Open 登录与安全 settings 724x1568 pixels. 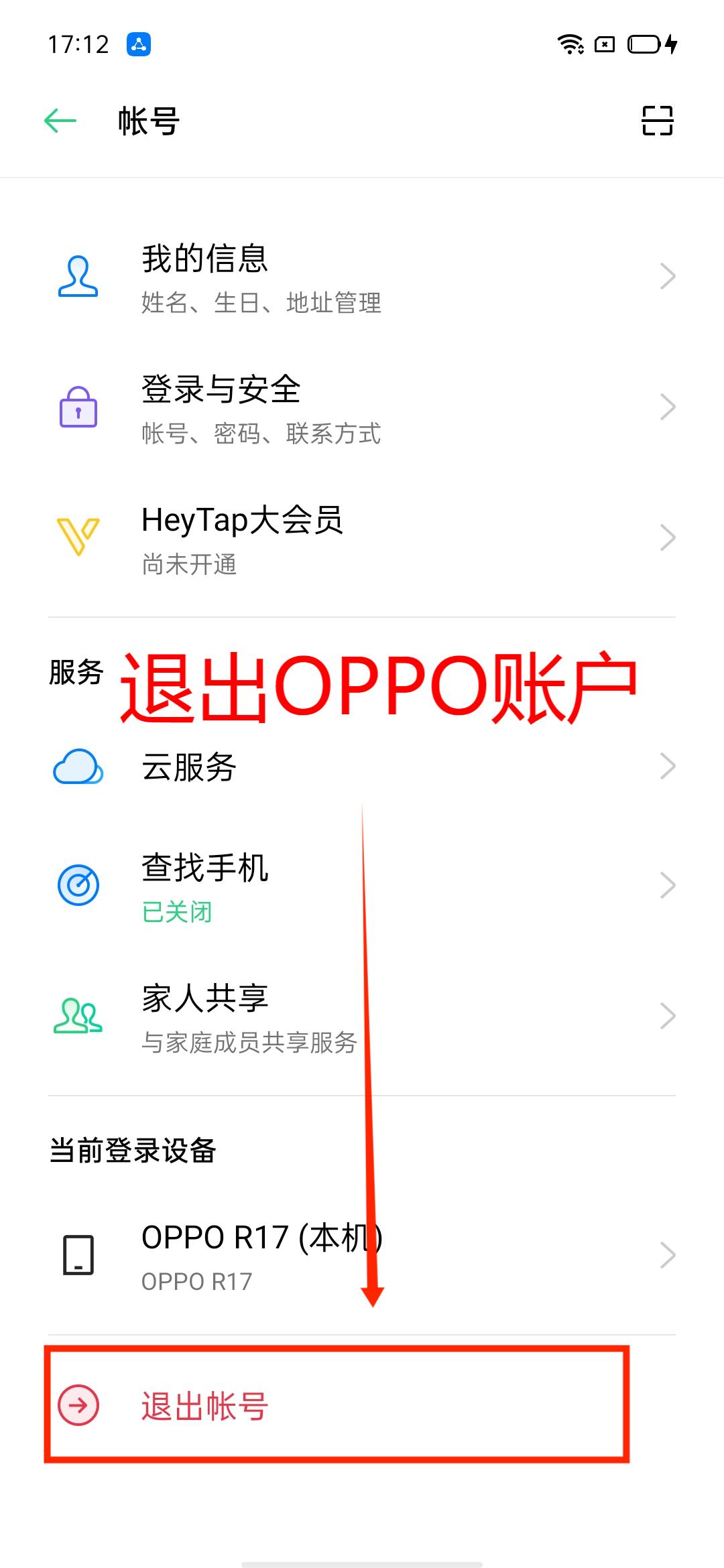pyautogui.click(x=362, y=409)
